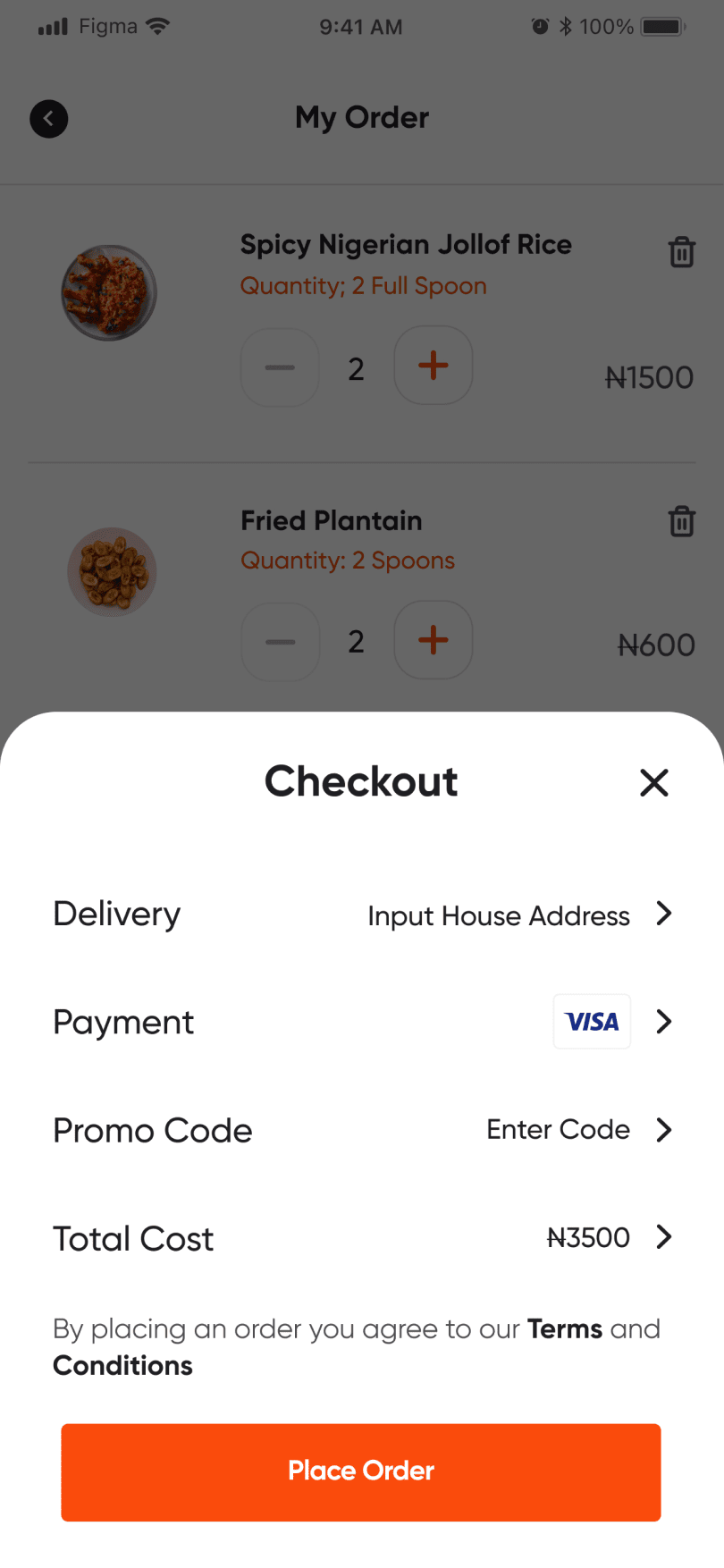Open the Delivery address row

point(362,915)
